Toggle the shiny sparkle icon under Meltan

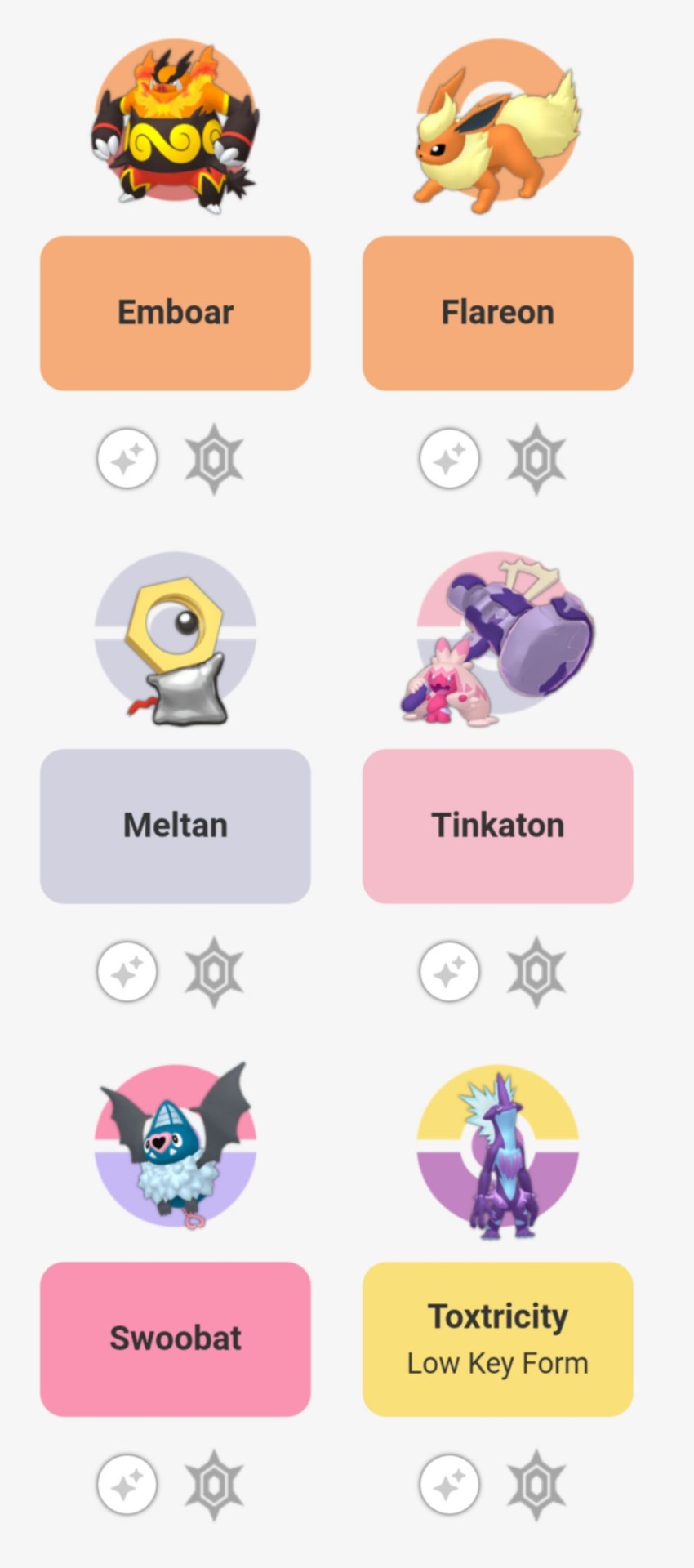[x=127, y=972]
